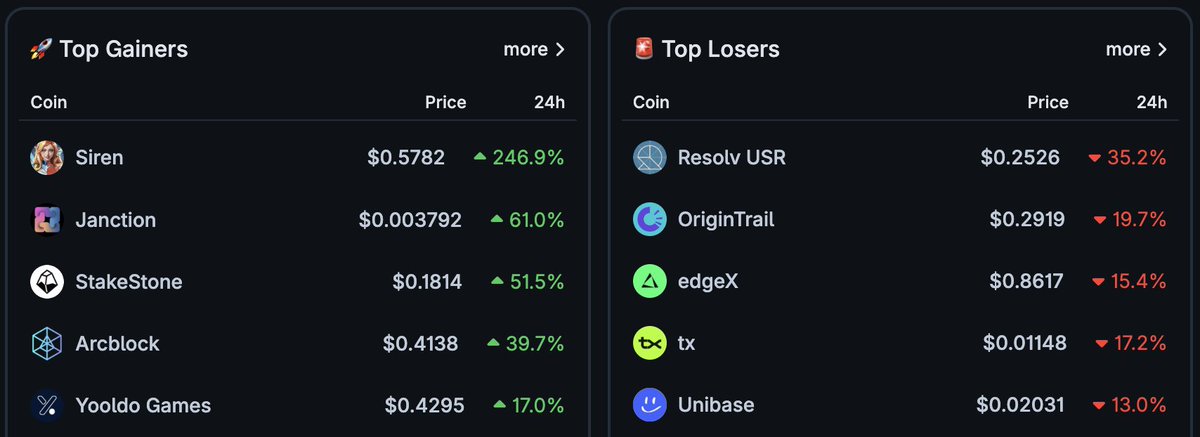This screenshot has height=437, width=1200.
Task: View the Arcblock coin row
Action: coord(117,344)
